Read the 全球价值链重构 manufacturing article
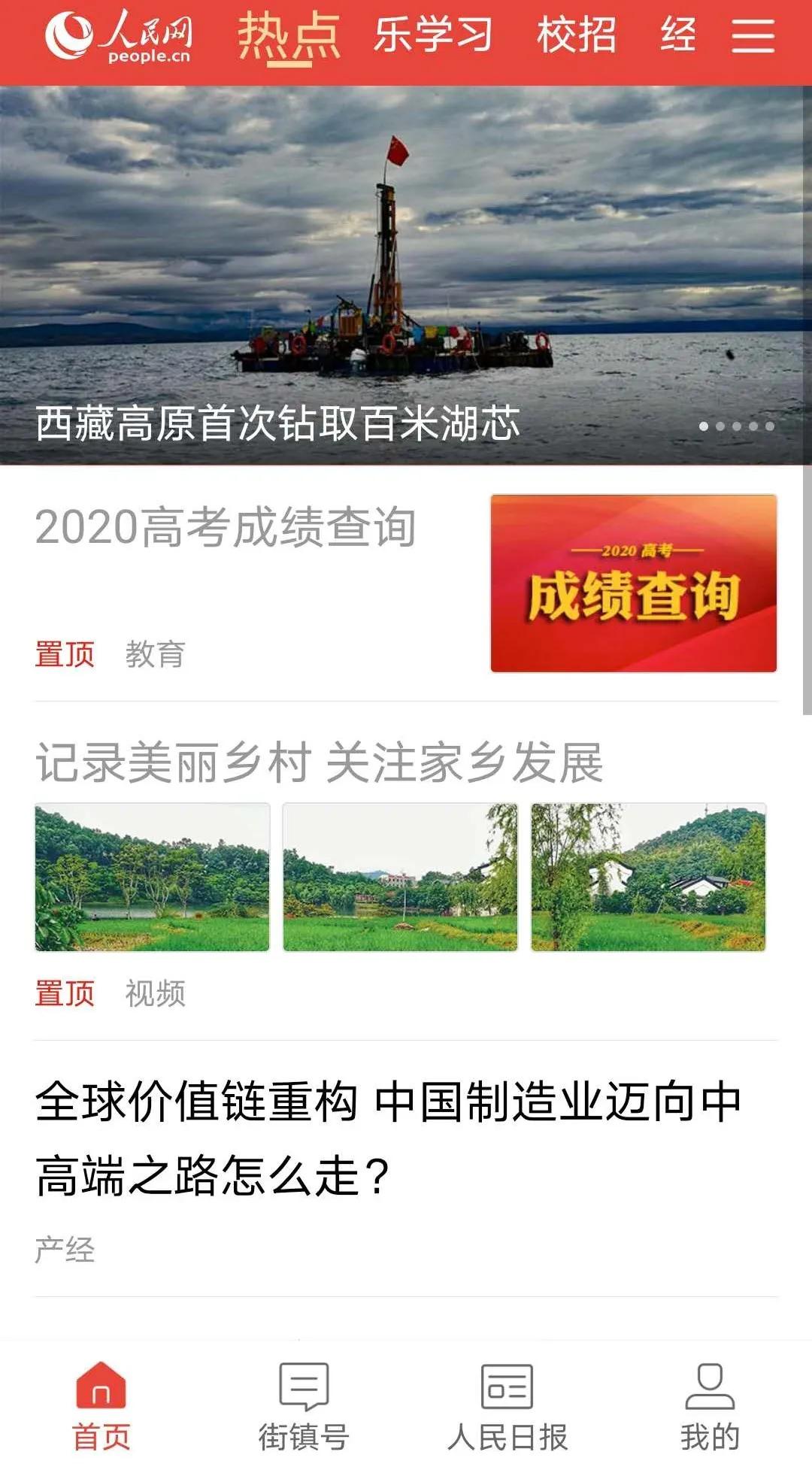Screen dimensions: 812x1473 pyautogui.click(x=388, y=1138)
